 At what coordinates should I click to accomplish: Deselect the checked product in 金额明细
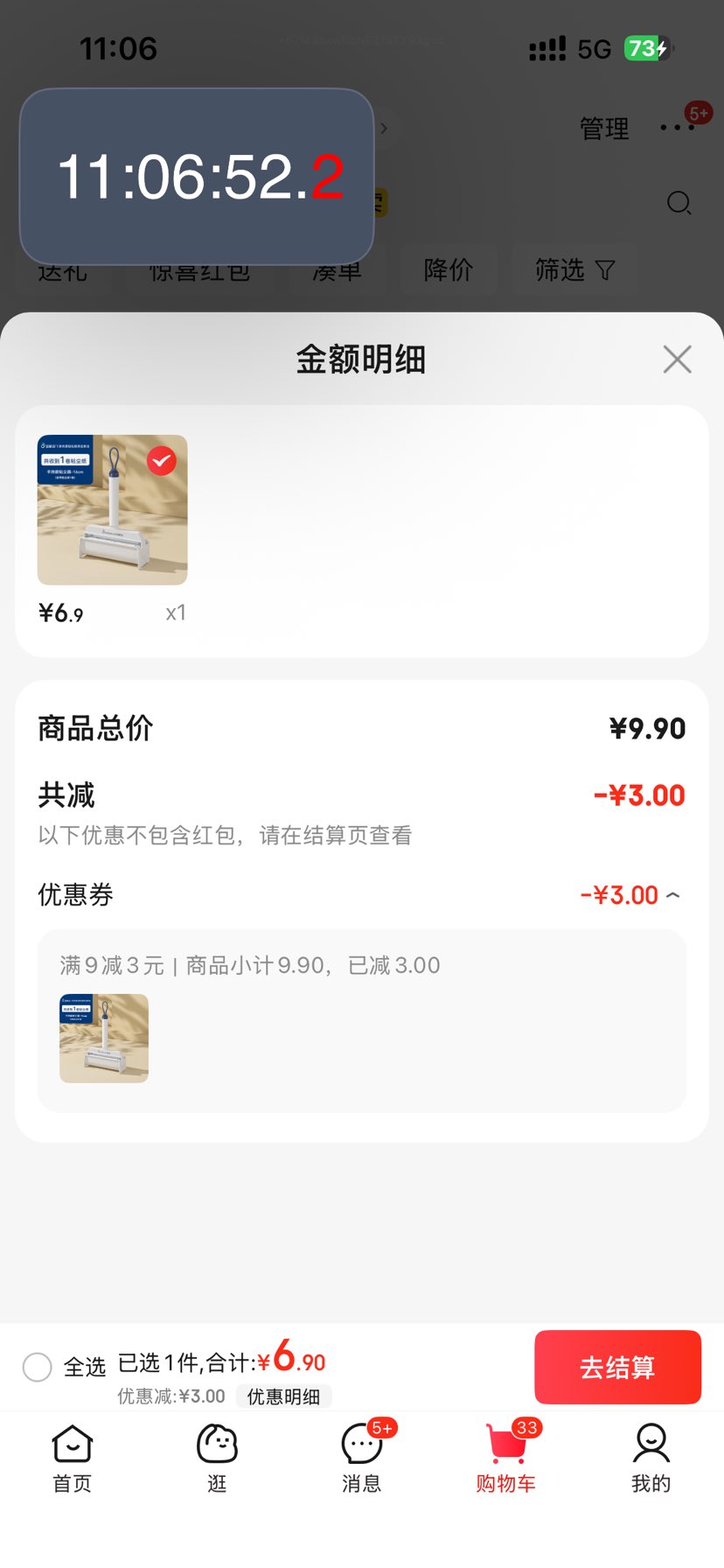click(161, 461)
